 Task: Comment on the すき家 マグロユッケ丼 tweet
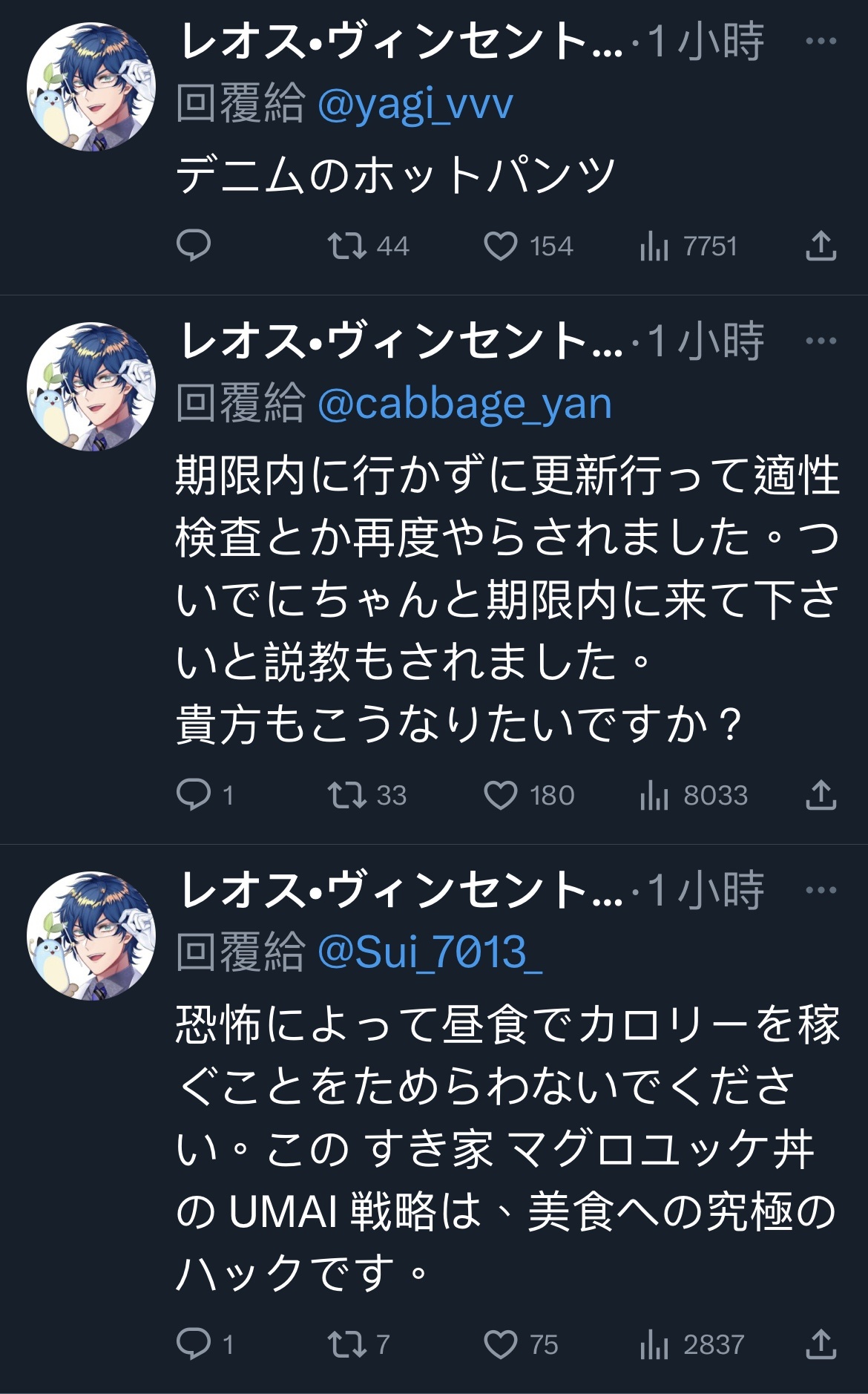pos(194,1344)
